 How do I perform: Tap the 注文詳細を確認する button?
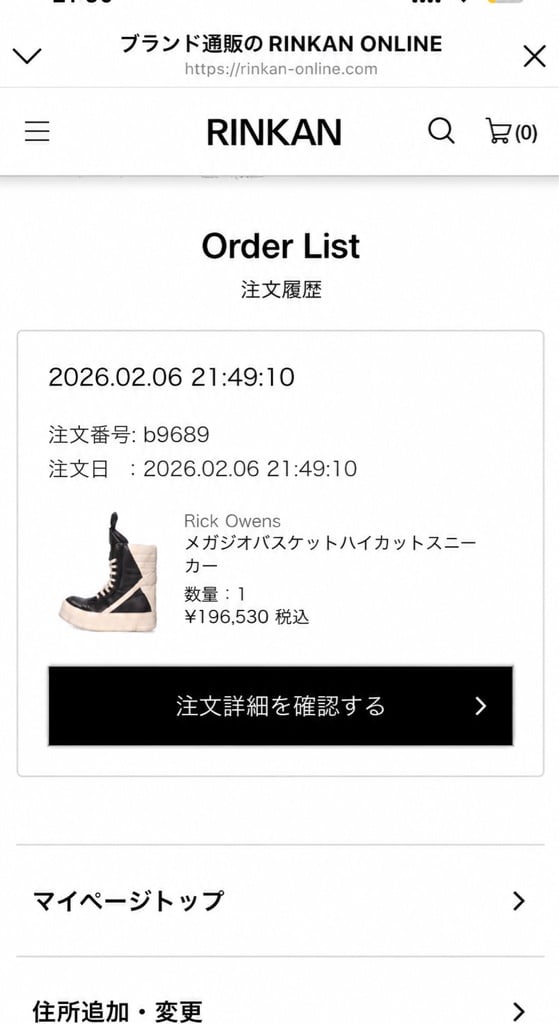(x=280, y=706)
